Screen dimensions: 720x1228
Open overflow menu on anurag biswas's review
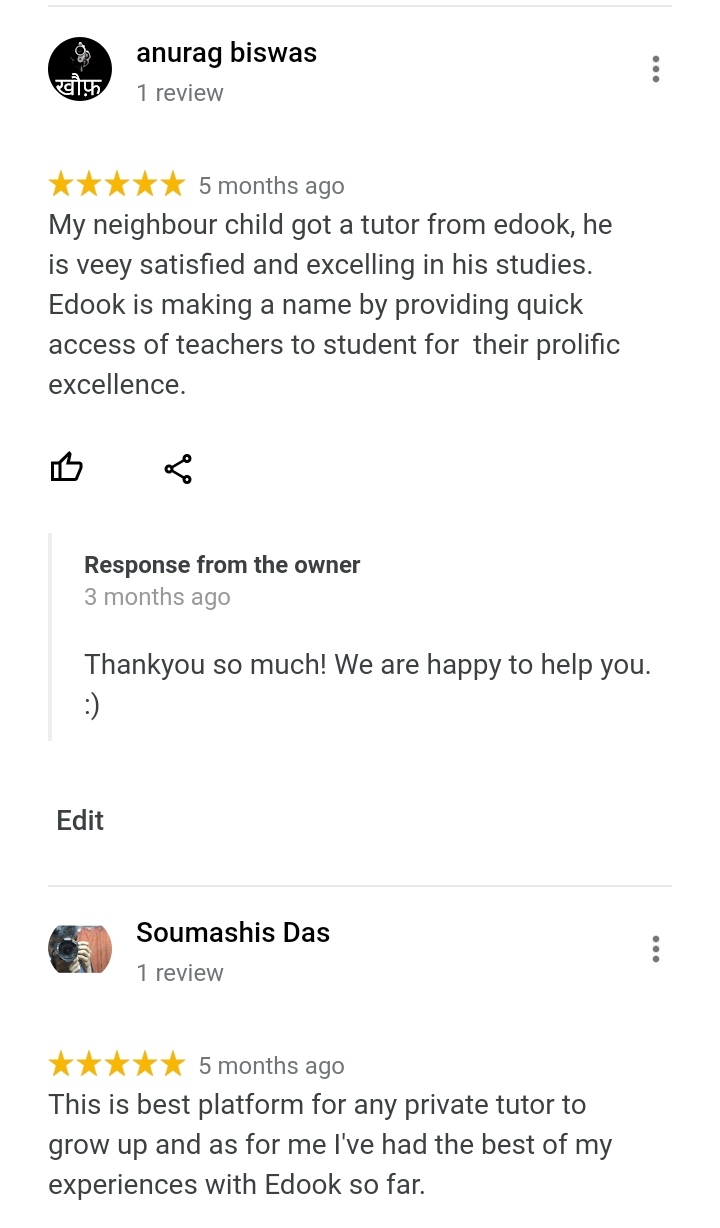(655, 69)
